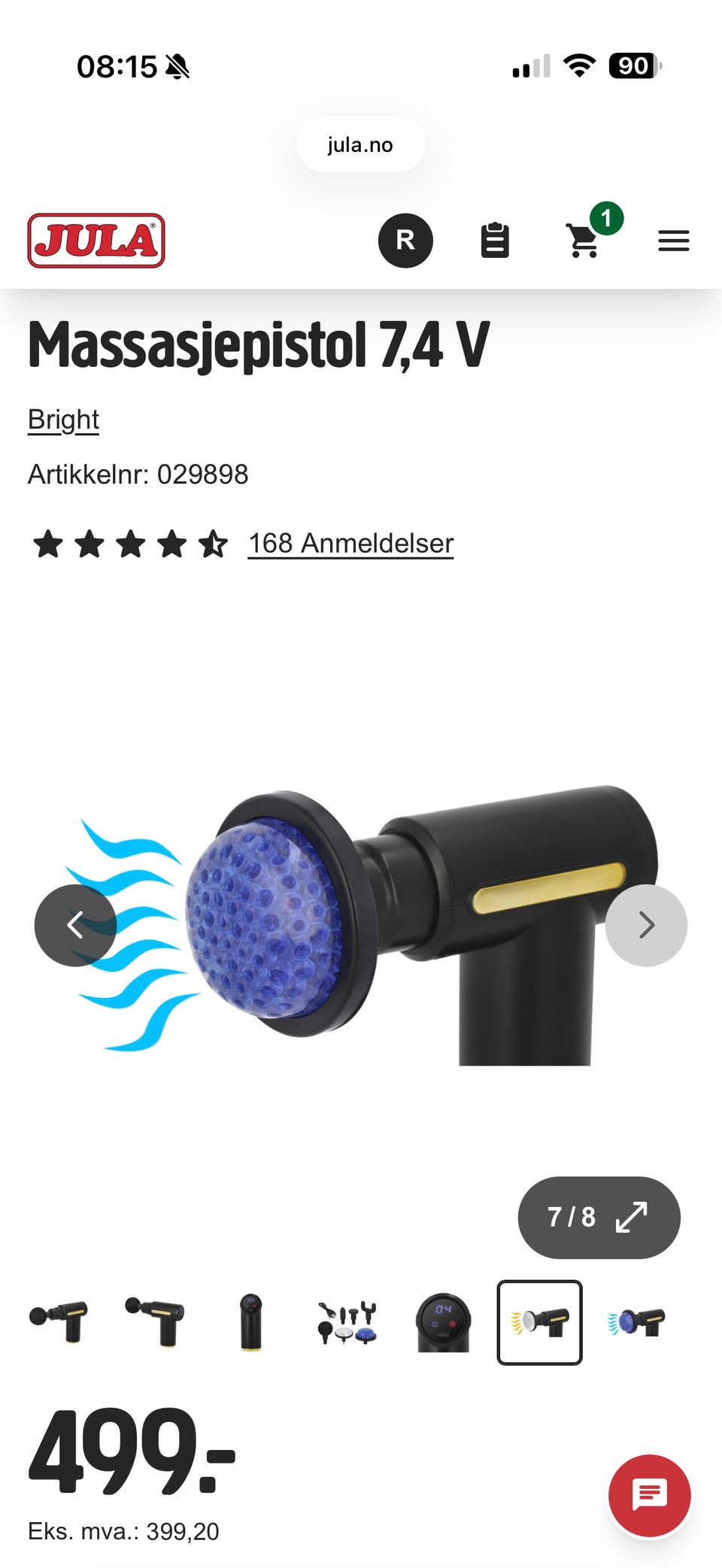Open the shopping list clipboard icon
Image resolution: width=722 pixels, height=1568 pixels.
495,241
